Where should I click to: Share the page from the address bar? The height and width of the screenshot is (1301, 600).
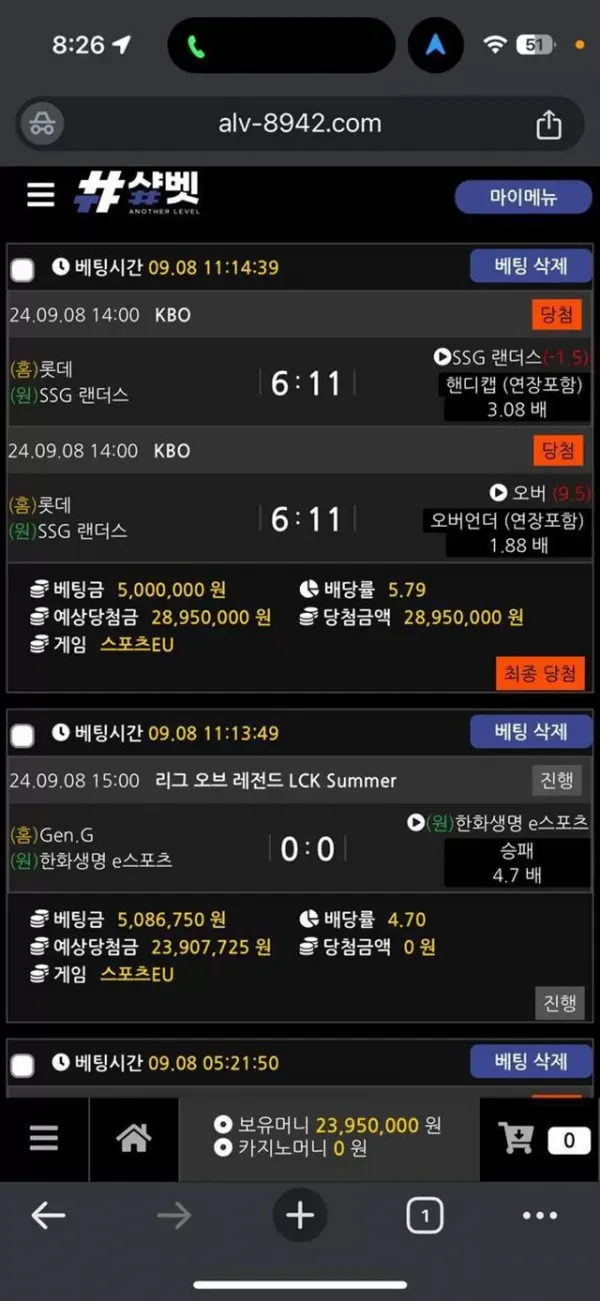click(x=548, y=124)
